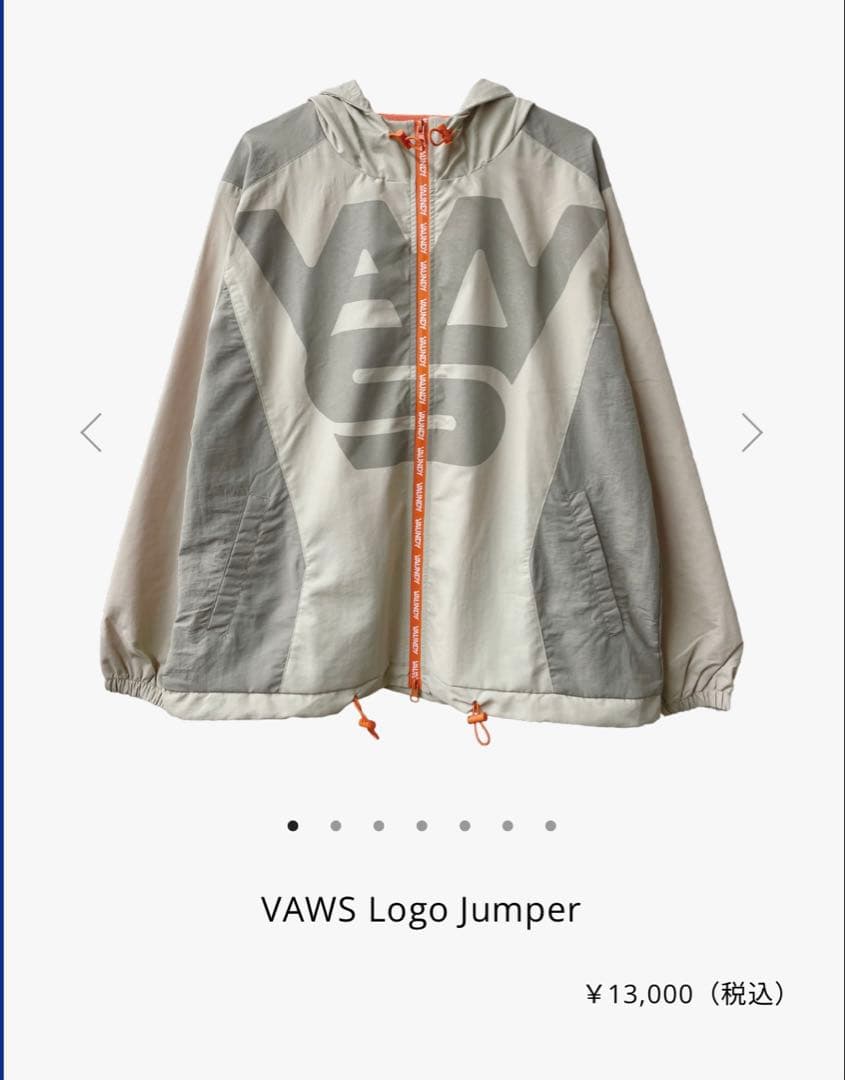This screenshot has width=845, height=1080.
Task: Select the third slide indicator dot
Action: click(x=376, y=827)
